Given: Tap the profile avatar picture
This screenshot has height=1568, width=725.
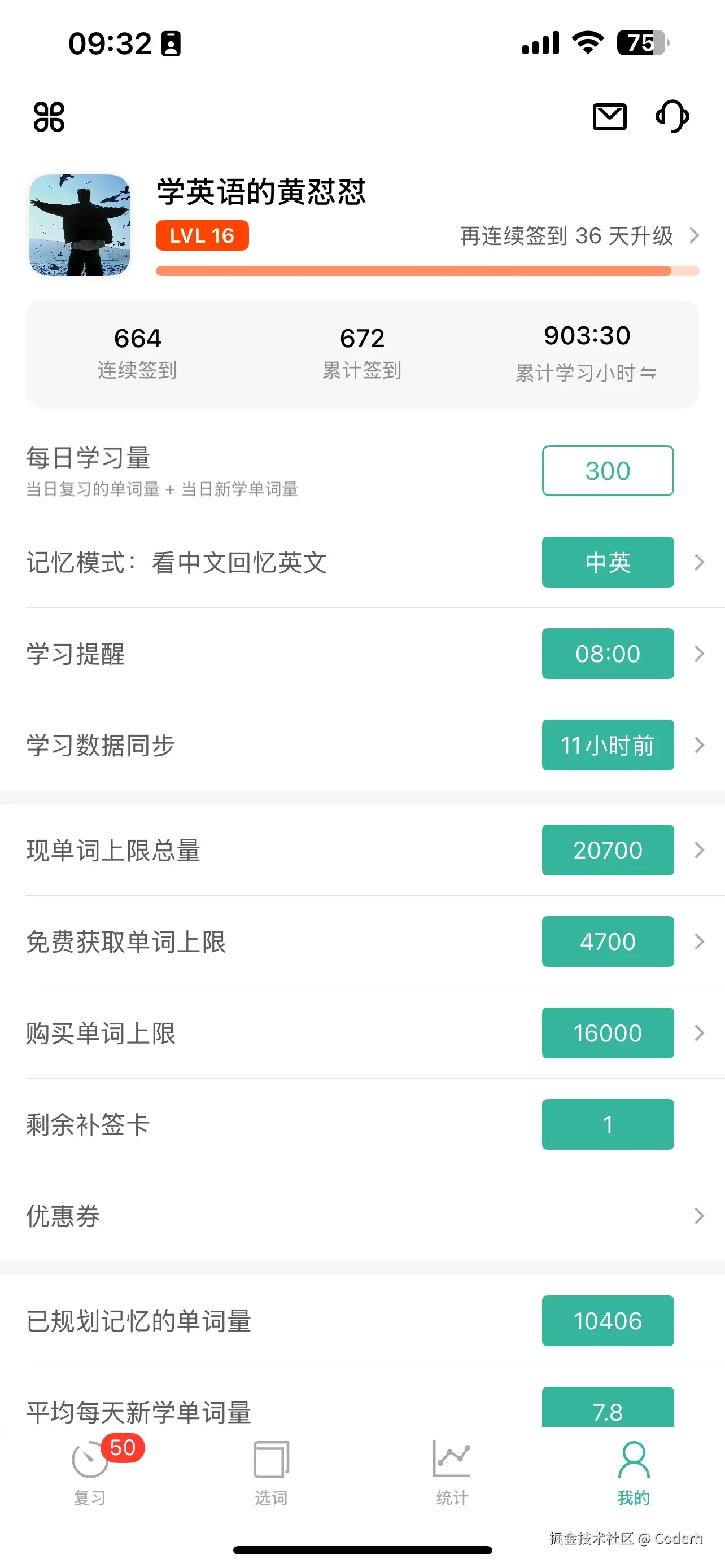Looking at the screenshot, I should point(80,225).
